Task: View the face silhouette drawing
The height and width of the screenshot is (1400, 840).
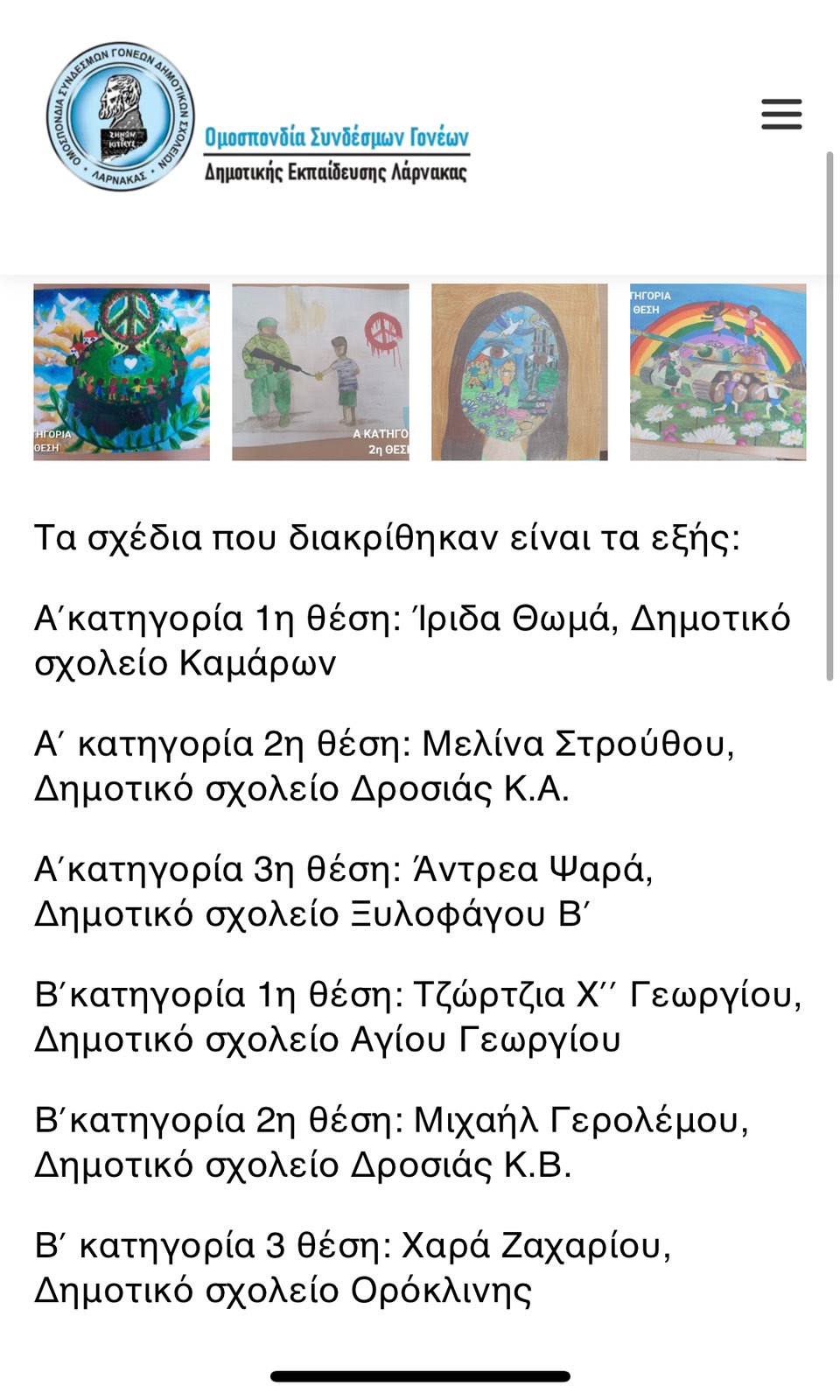Action: click(x=520, y=372)
